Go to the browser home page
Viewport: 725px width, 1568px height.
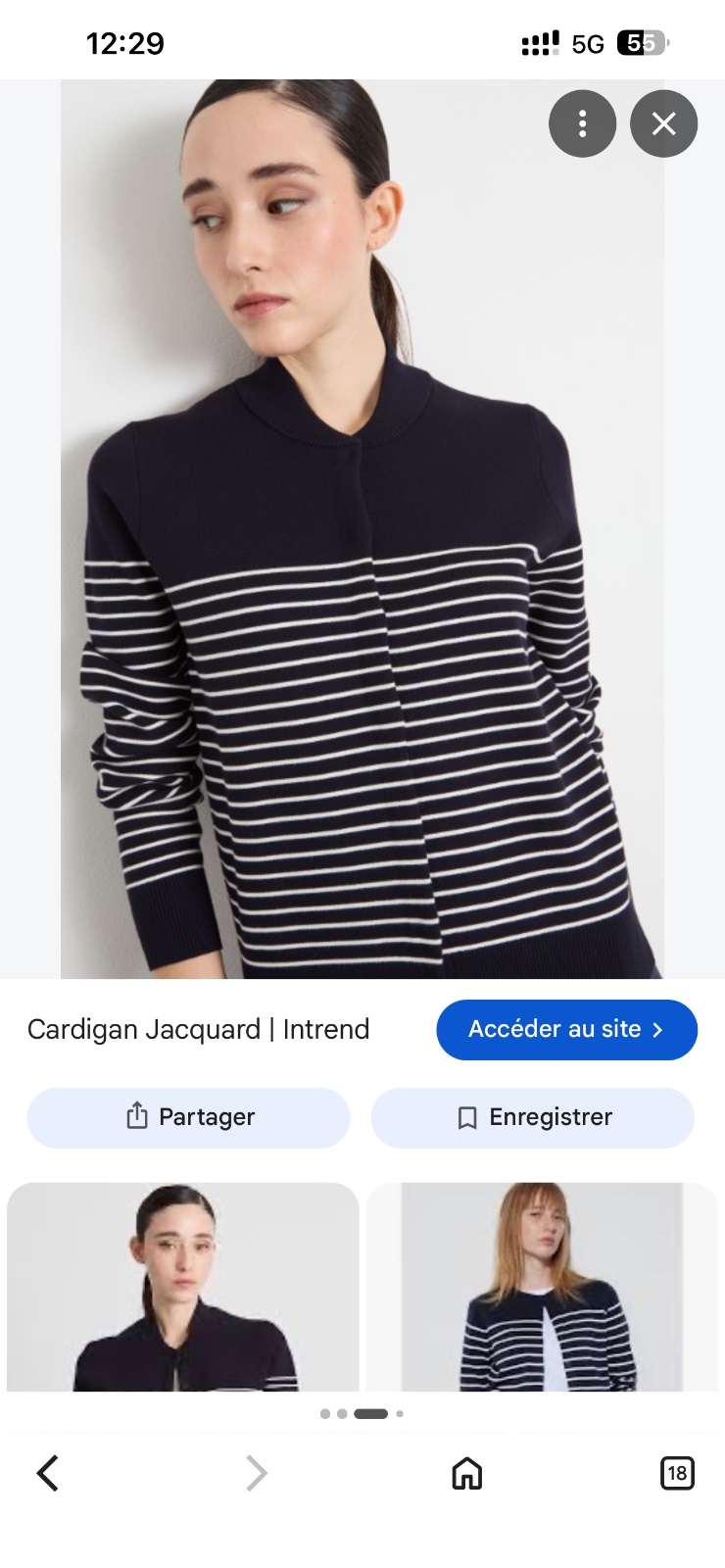point(467,1473)
